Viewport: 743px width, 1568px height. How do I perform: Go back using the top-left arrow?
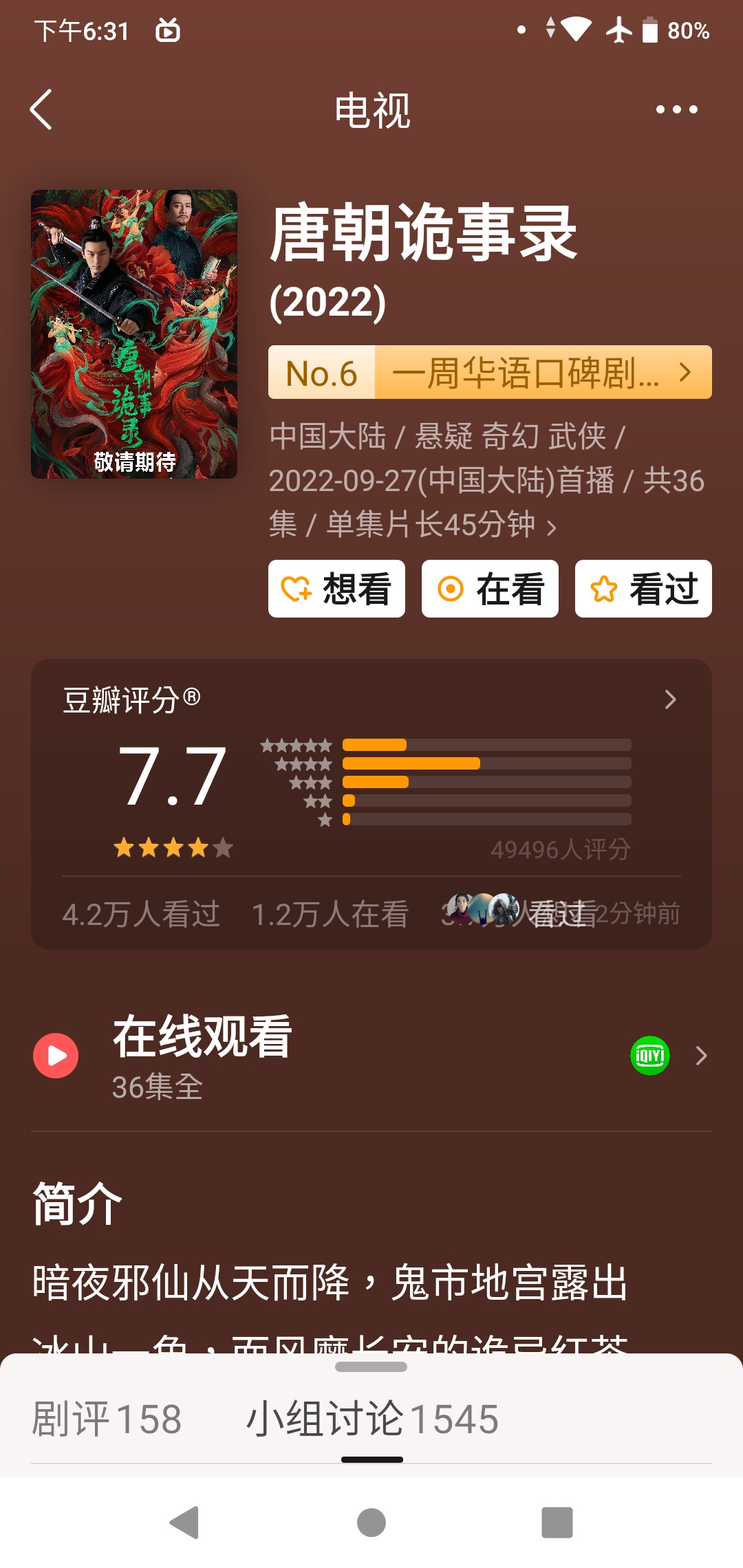[x=41, y=109]
